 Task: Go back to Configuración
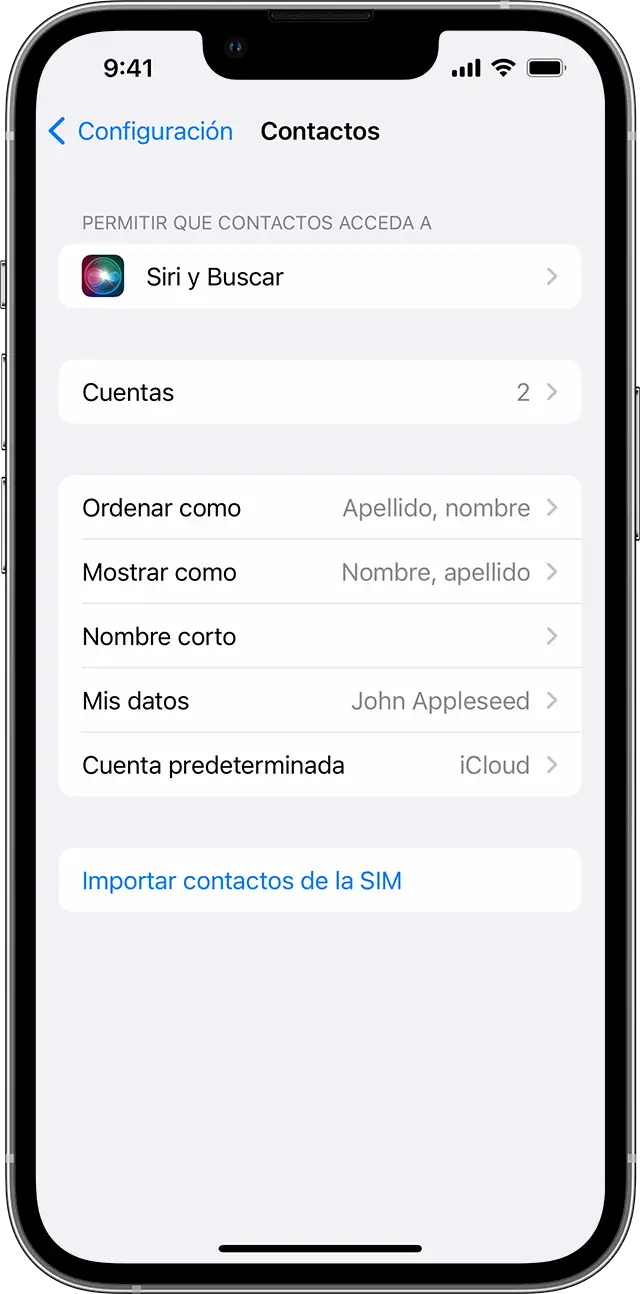(x=140, y=131)
